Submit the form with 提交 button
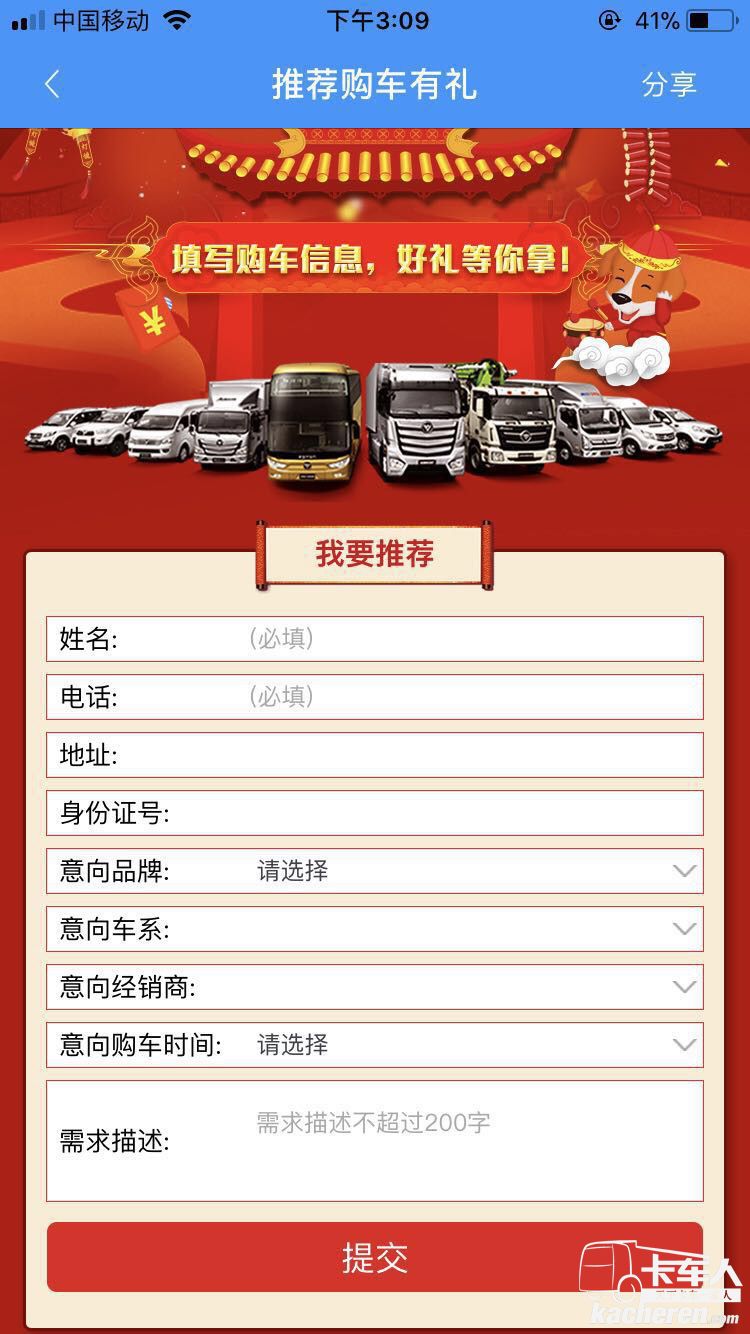 click(x=374, y=1257)
